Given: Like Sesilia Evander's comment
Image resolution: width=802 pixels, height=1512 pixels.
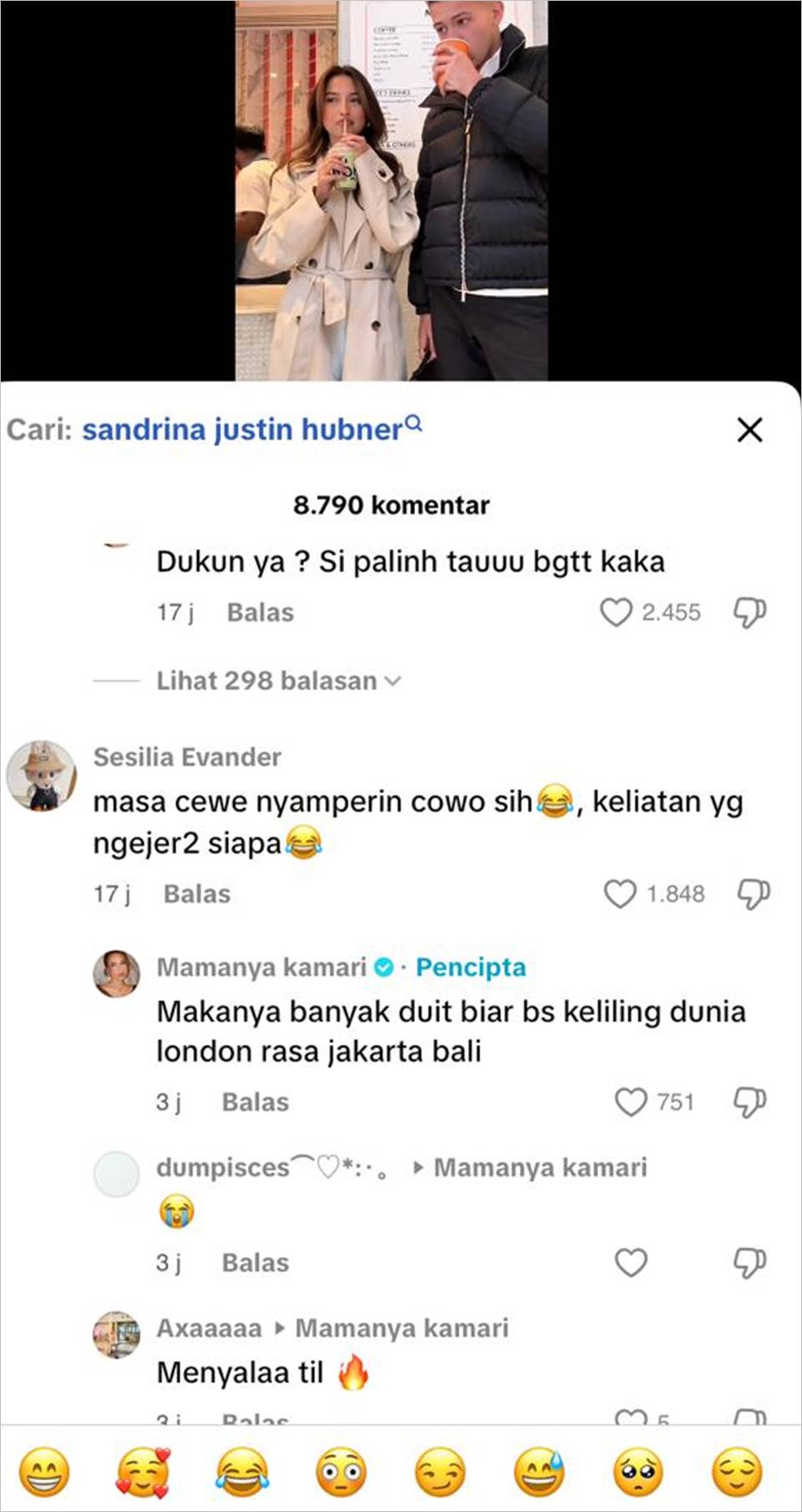Looking at the screenshot, I should [x=620, y=893].
